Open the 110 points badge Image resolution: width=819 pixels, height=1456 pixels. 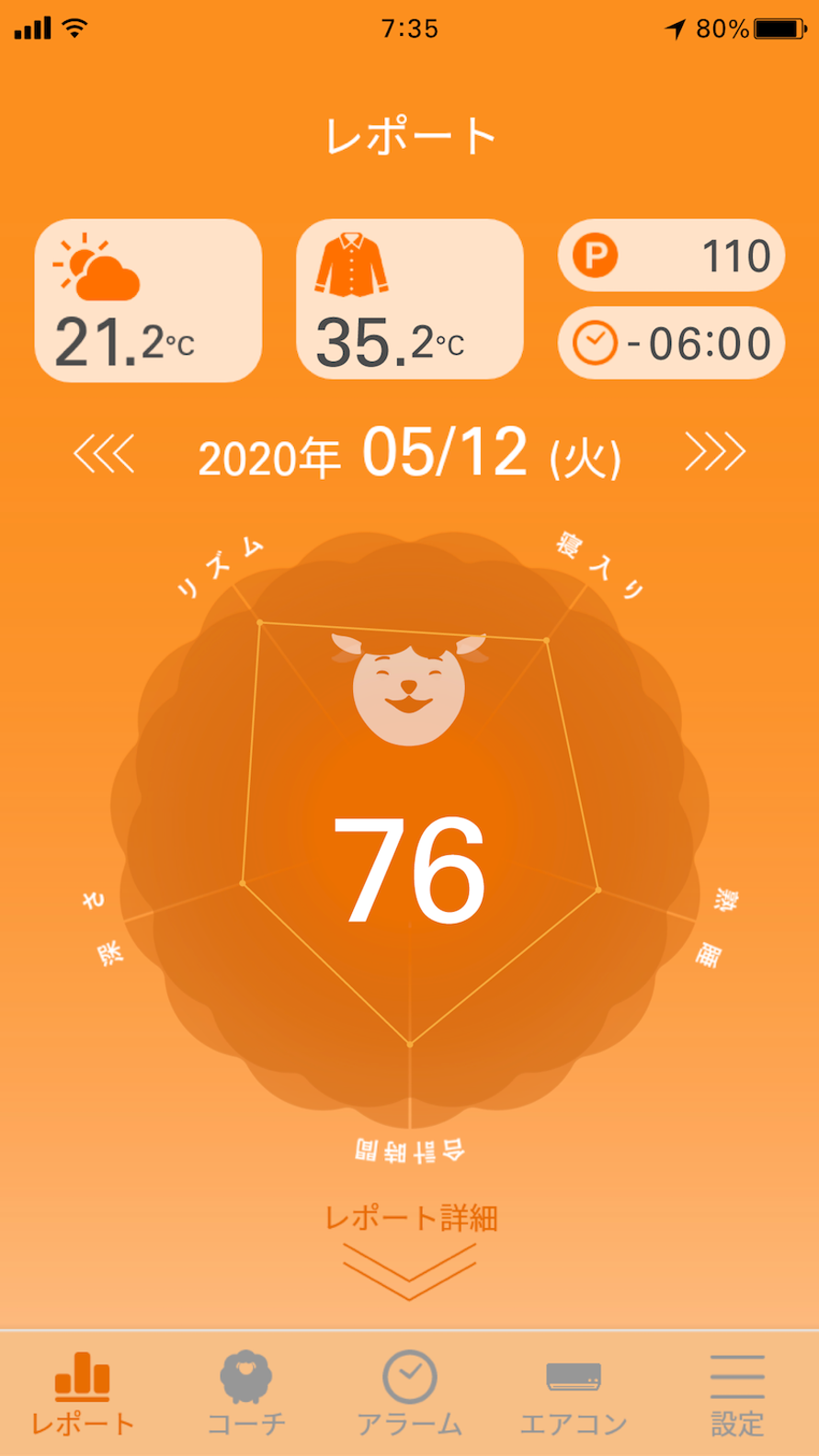tap(671, 256)
